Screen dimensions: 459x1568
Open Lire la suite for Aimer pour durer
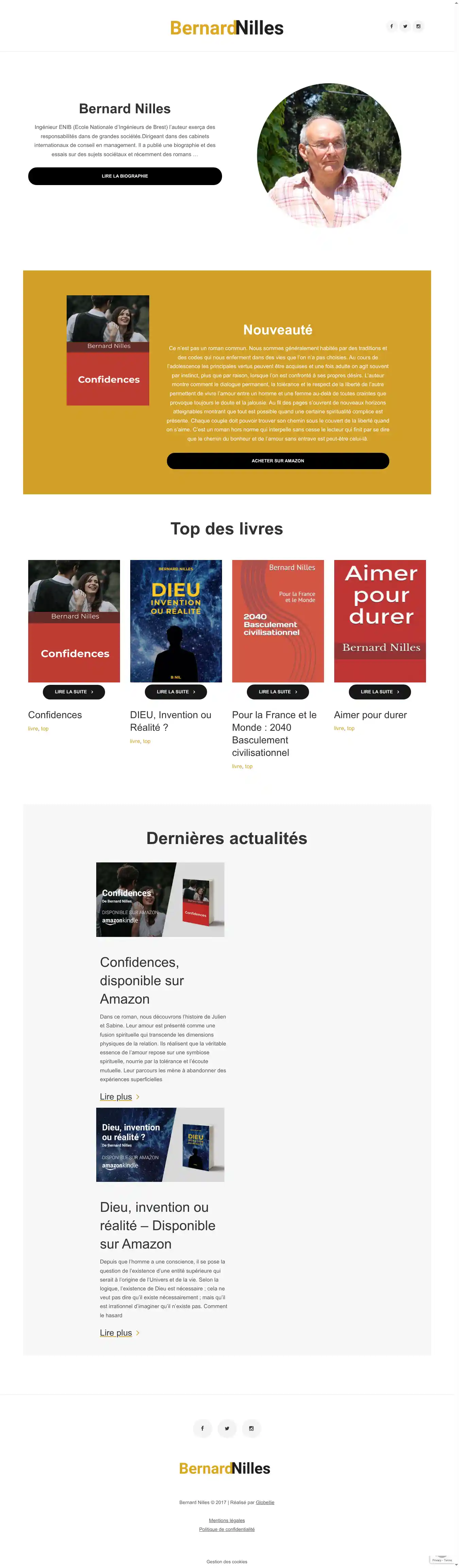click(380, 692)
